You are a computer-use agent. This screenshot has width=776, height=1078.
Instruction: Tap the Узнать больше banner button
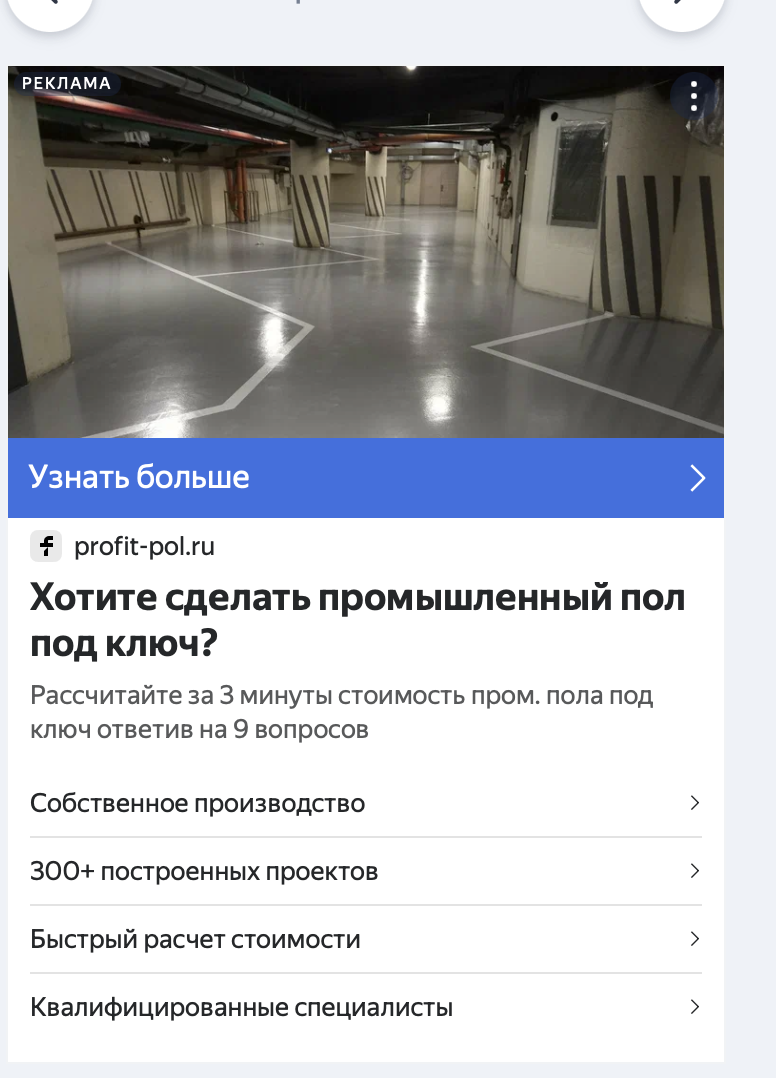365,478
